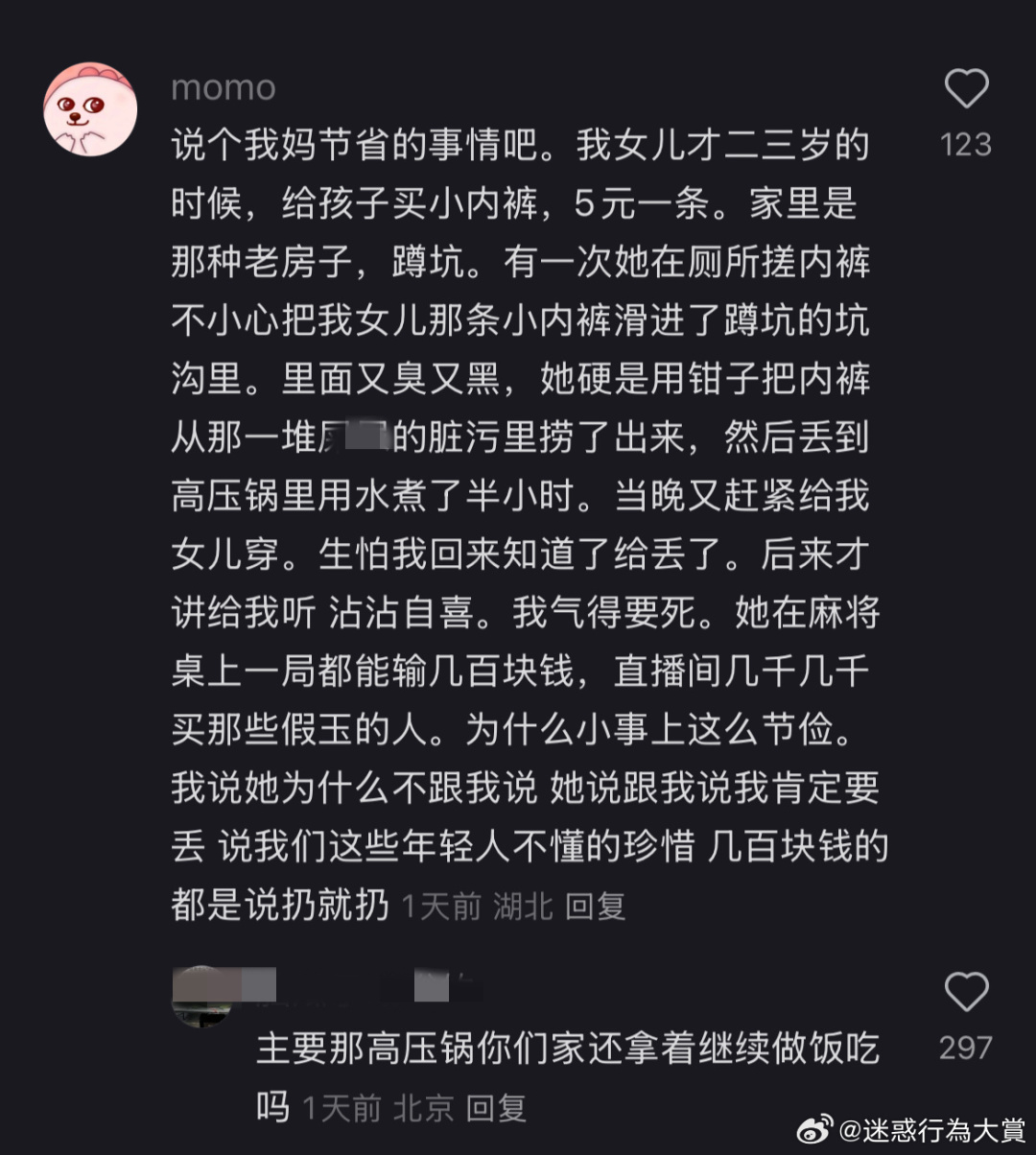Reply to the 北京 commenter
The image size is (1036, 1155).
click(496, 1109)
